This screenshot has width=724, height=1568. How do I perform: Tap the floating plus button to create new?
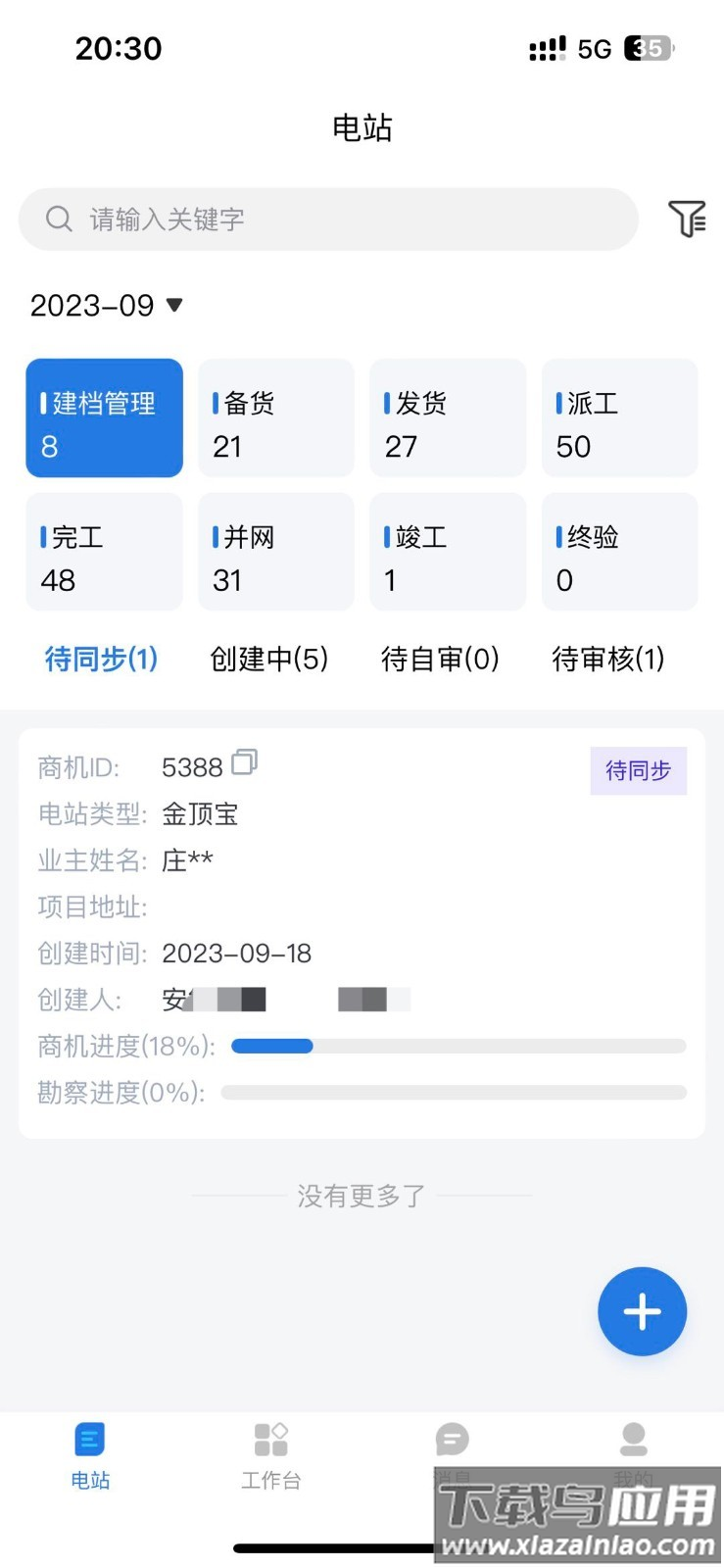[642, 1311]
